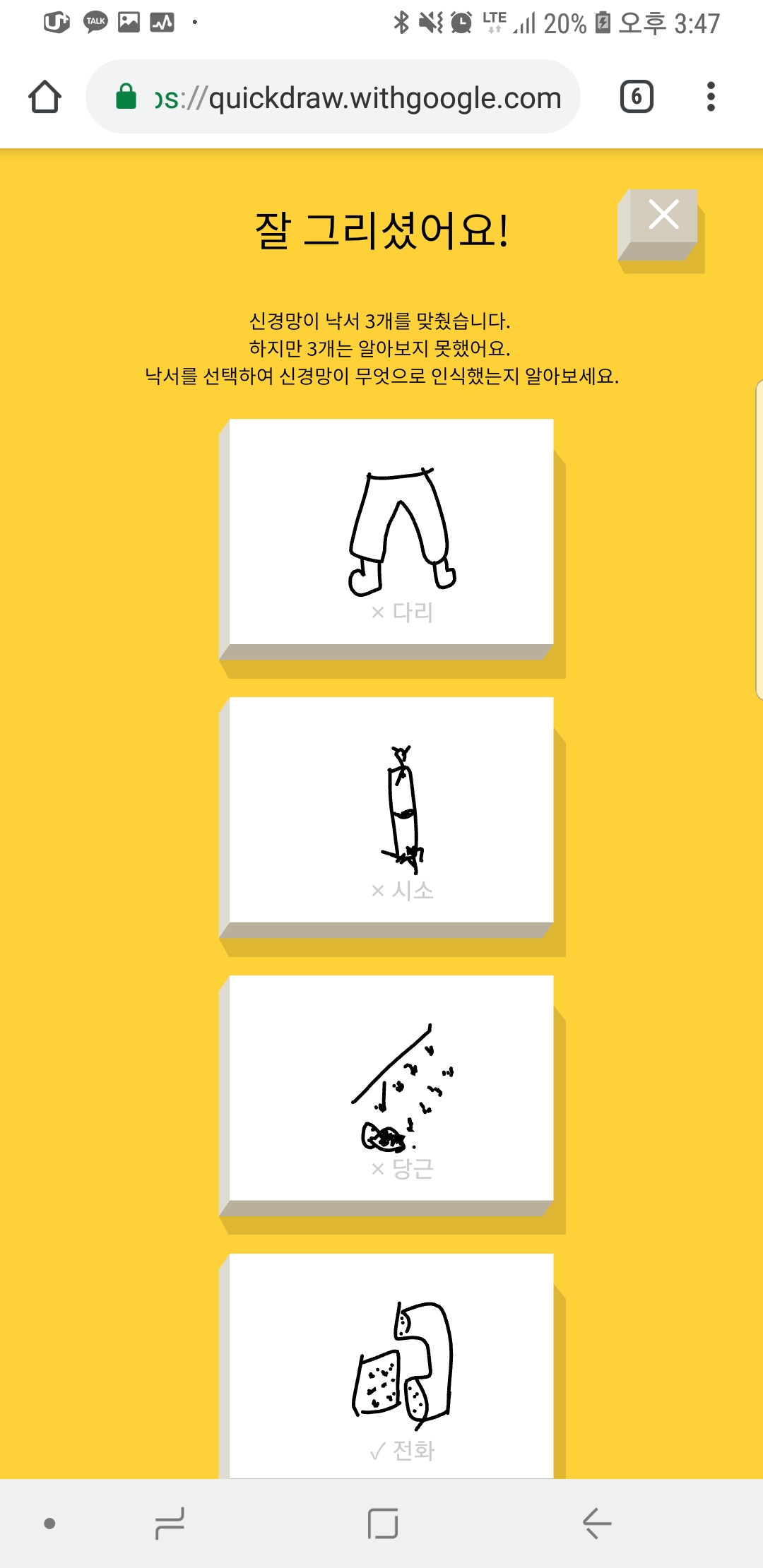The image size is (763, 1568).
Task: Open the browser tab switcher showing 6
Action: tap(636, 97)
